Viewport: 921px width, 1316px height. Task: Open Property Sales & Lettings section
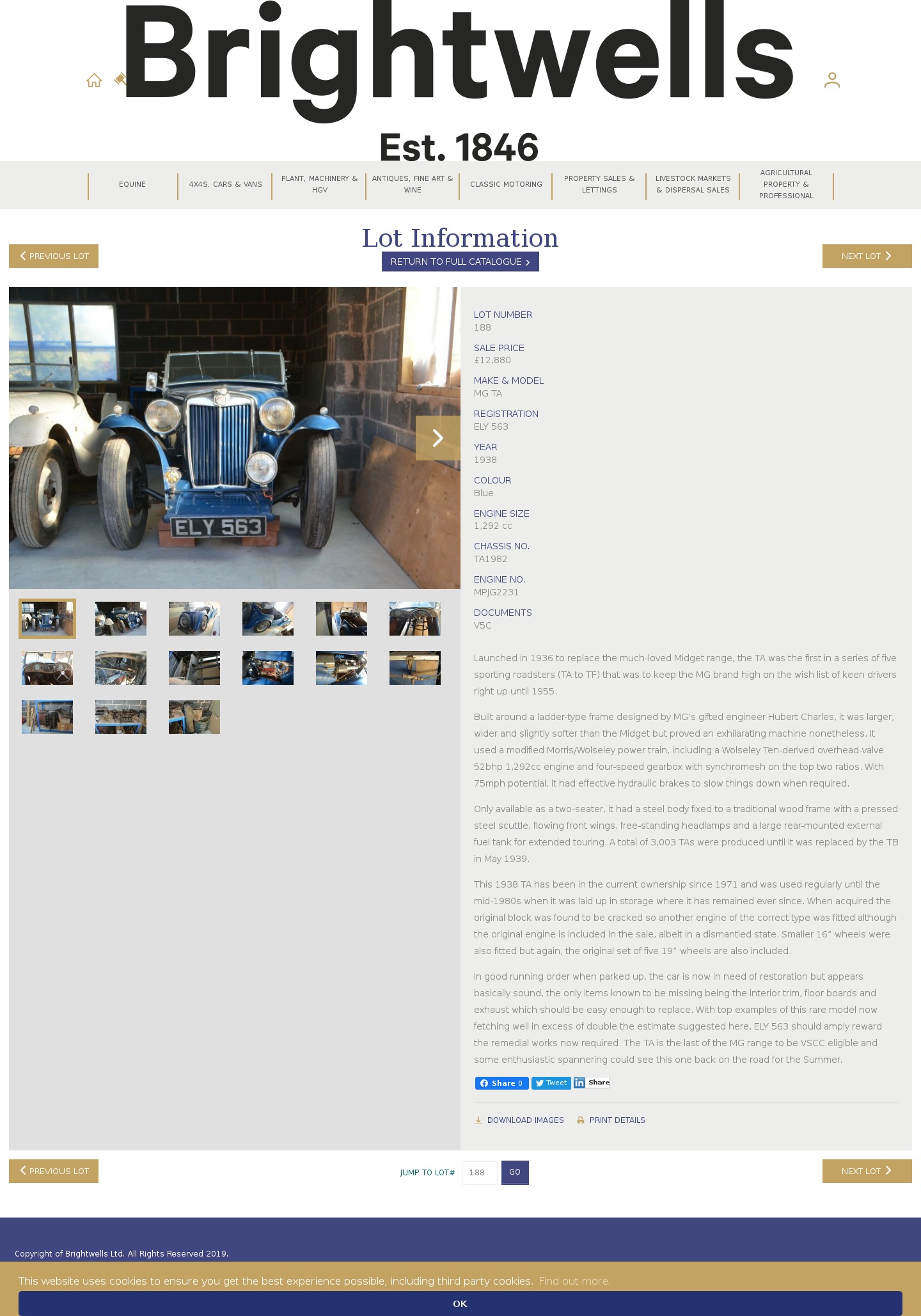599,184
